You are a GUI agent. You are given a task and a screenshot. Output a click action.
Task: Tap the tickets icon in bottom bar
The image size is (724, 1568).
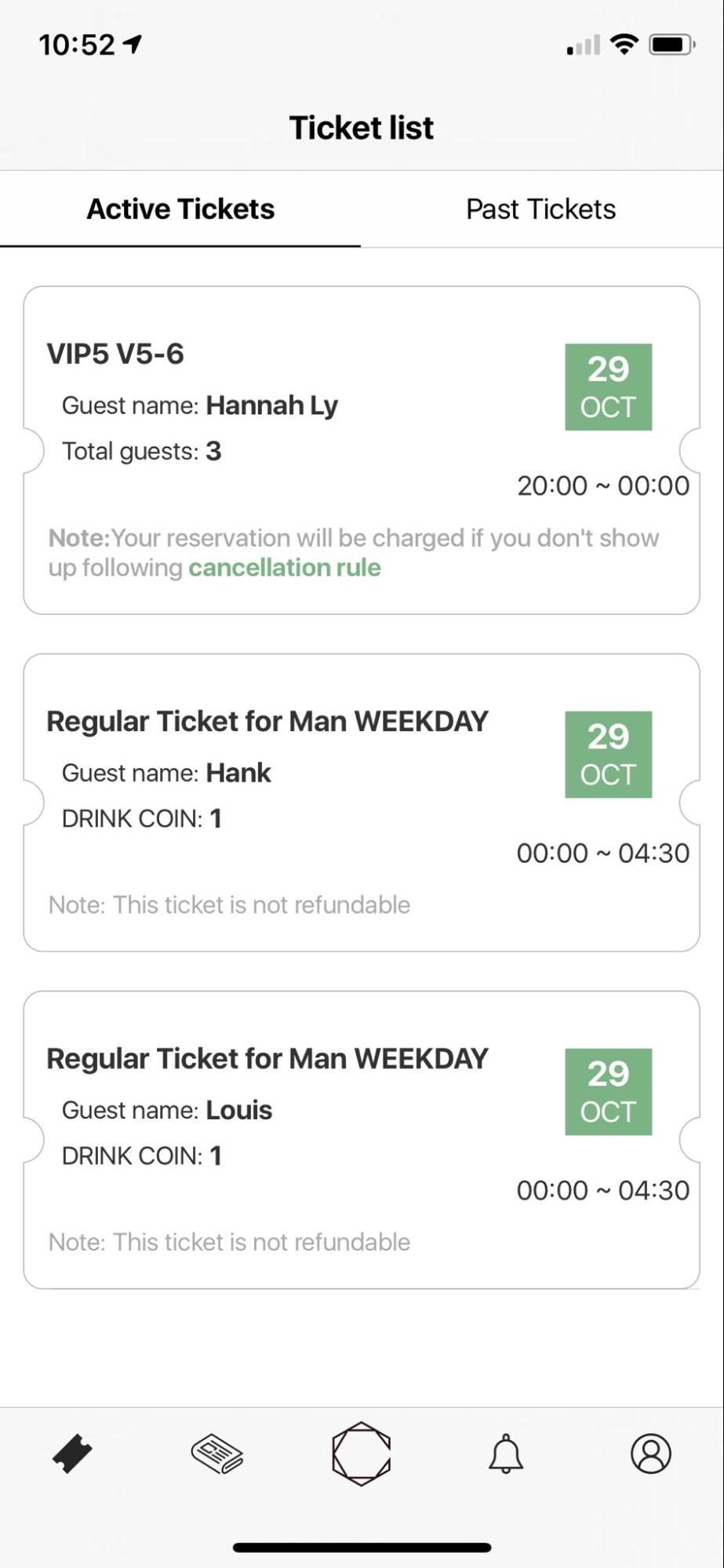point(72,1453)
